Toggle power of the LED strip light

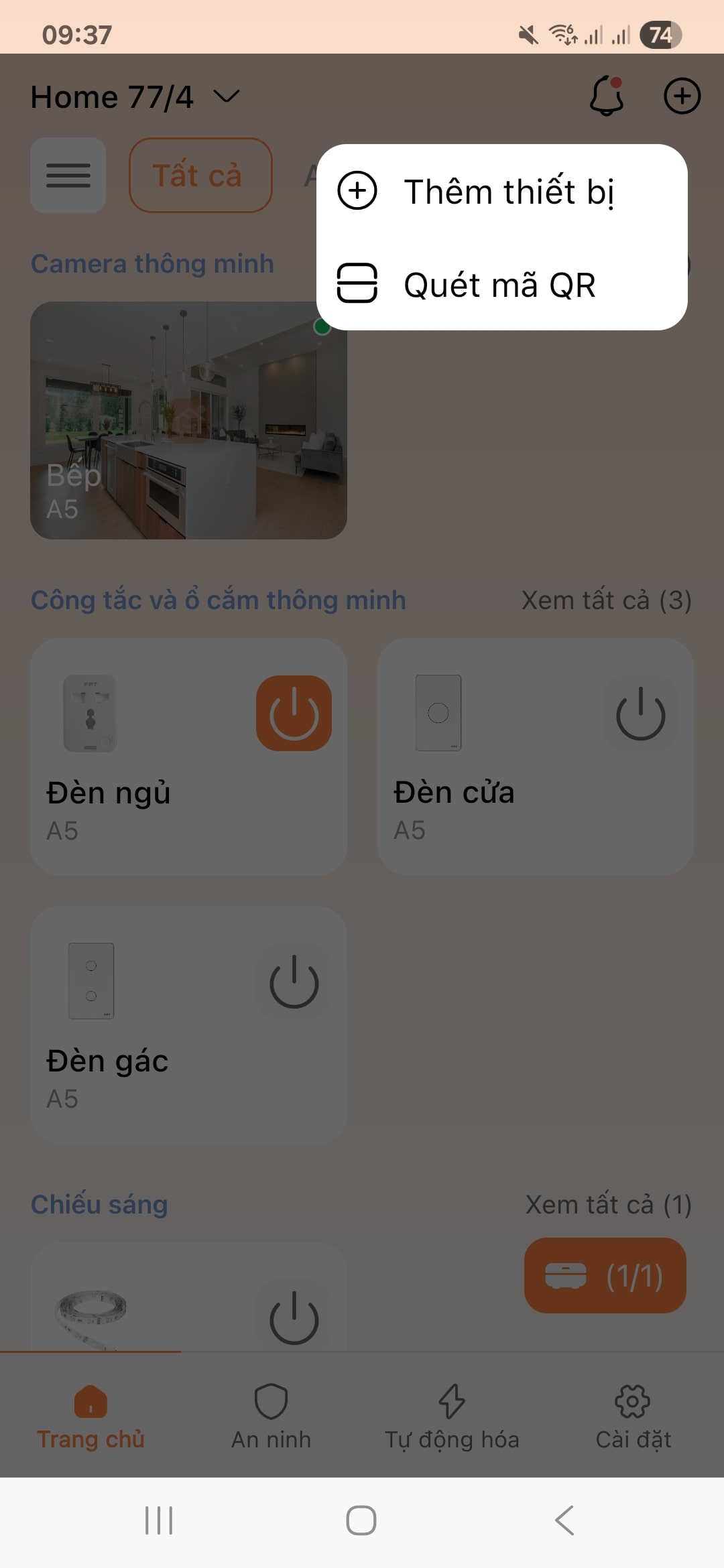(x=294, y=1317)
